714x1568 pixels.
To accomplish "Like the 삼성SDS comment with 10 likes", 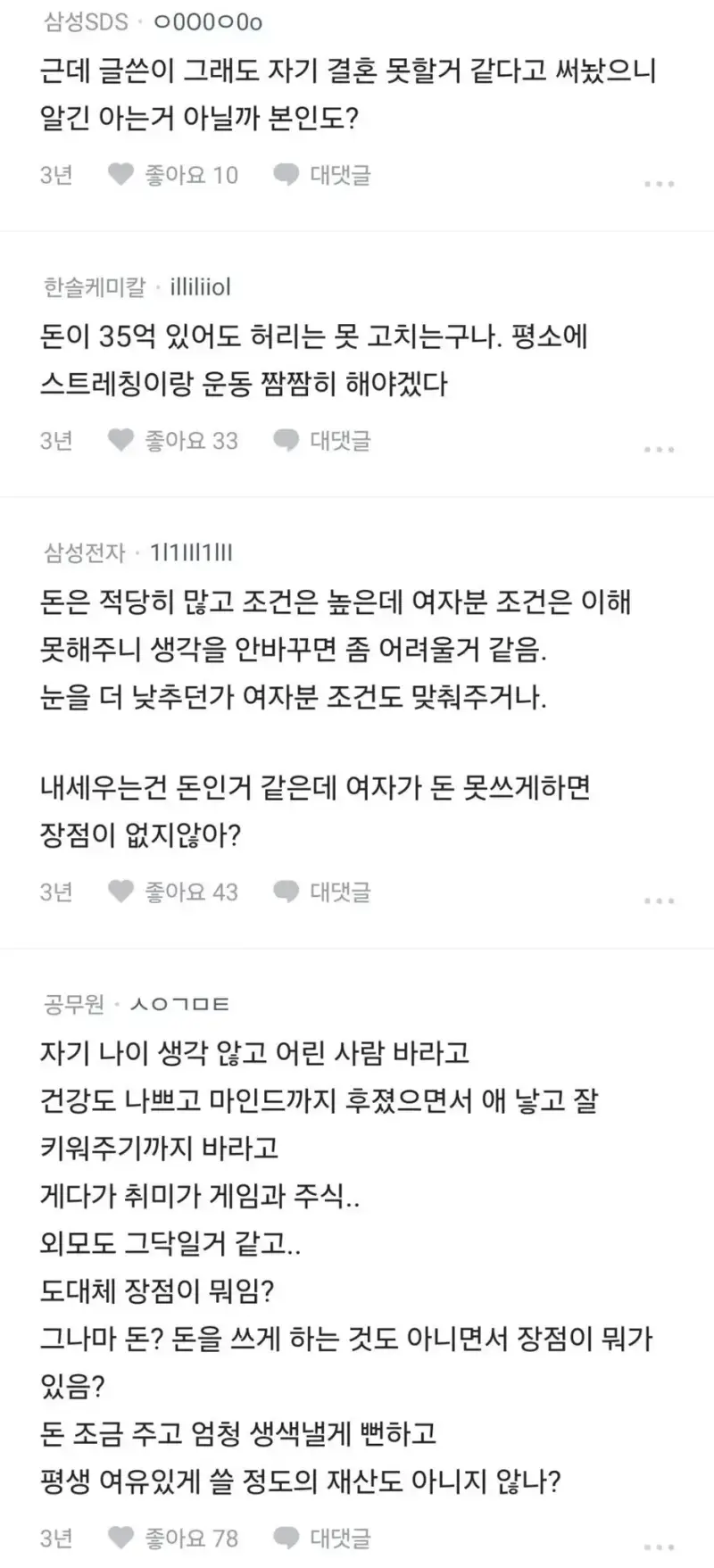I will coord(173,175).
